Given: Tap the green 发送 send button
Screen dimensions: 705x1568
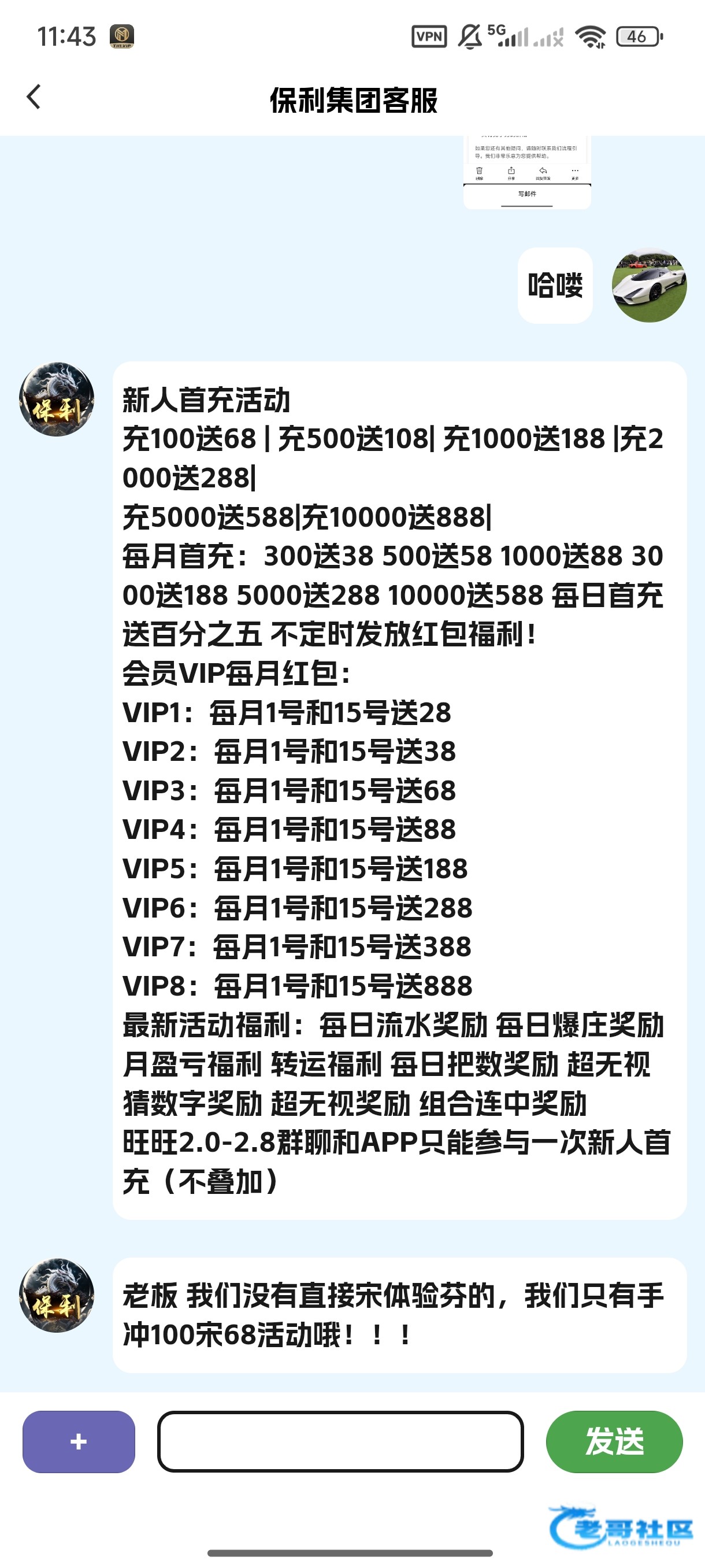Looking at the screenshot, I should 614,1441.
